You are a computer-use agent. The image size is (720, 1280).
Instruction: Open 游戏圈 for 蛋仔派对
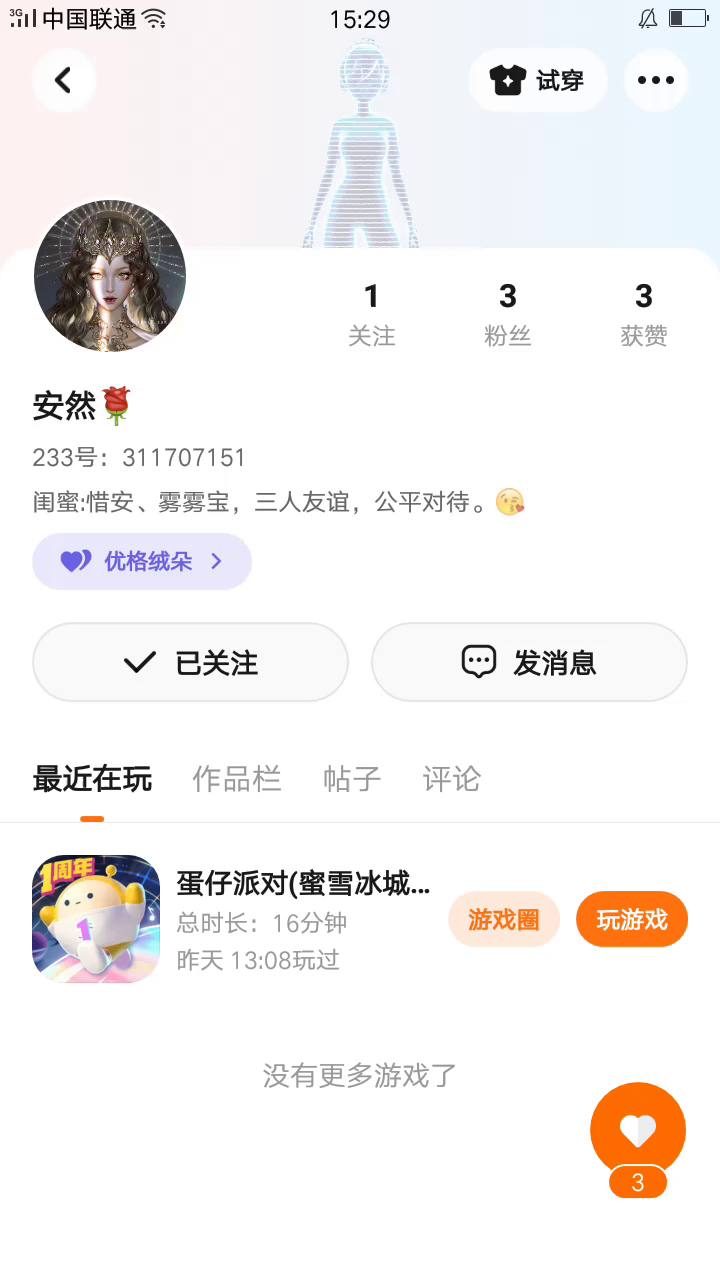[x=503, y=919]
